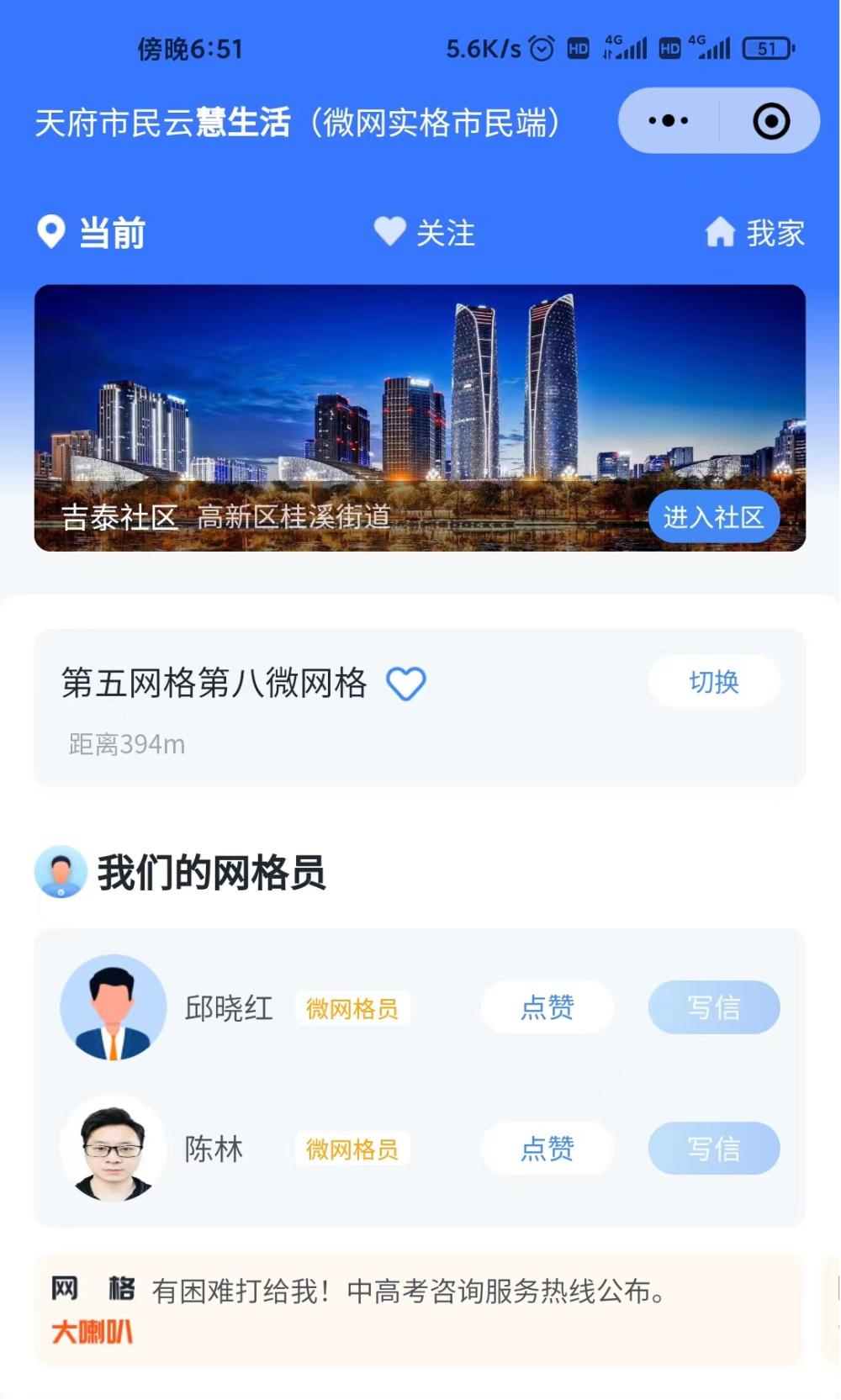Like 邱晓红 by tapping 点赞
This screenshot has height=1400, width=841.
(547, 1008)
